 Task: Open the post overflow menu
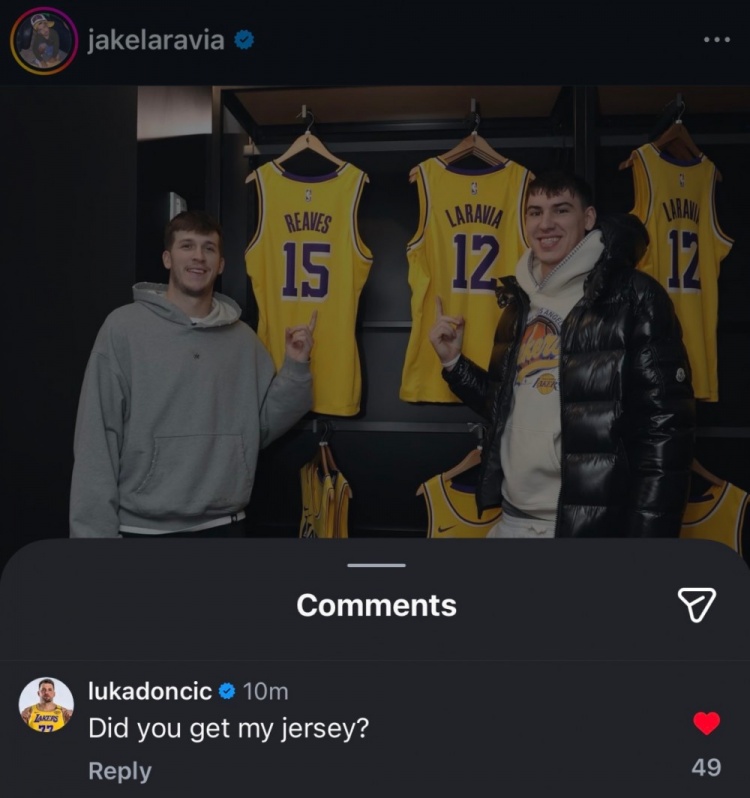point(716,40)
